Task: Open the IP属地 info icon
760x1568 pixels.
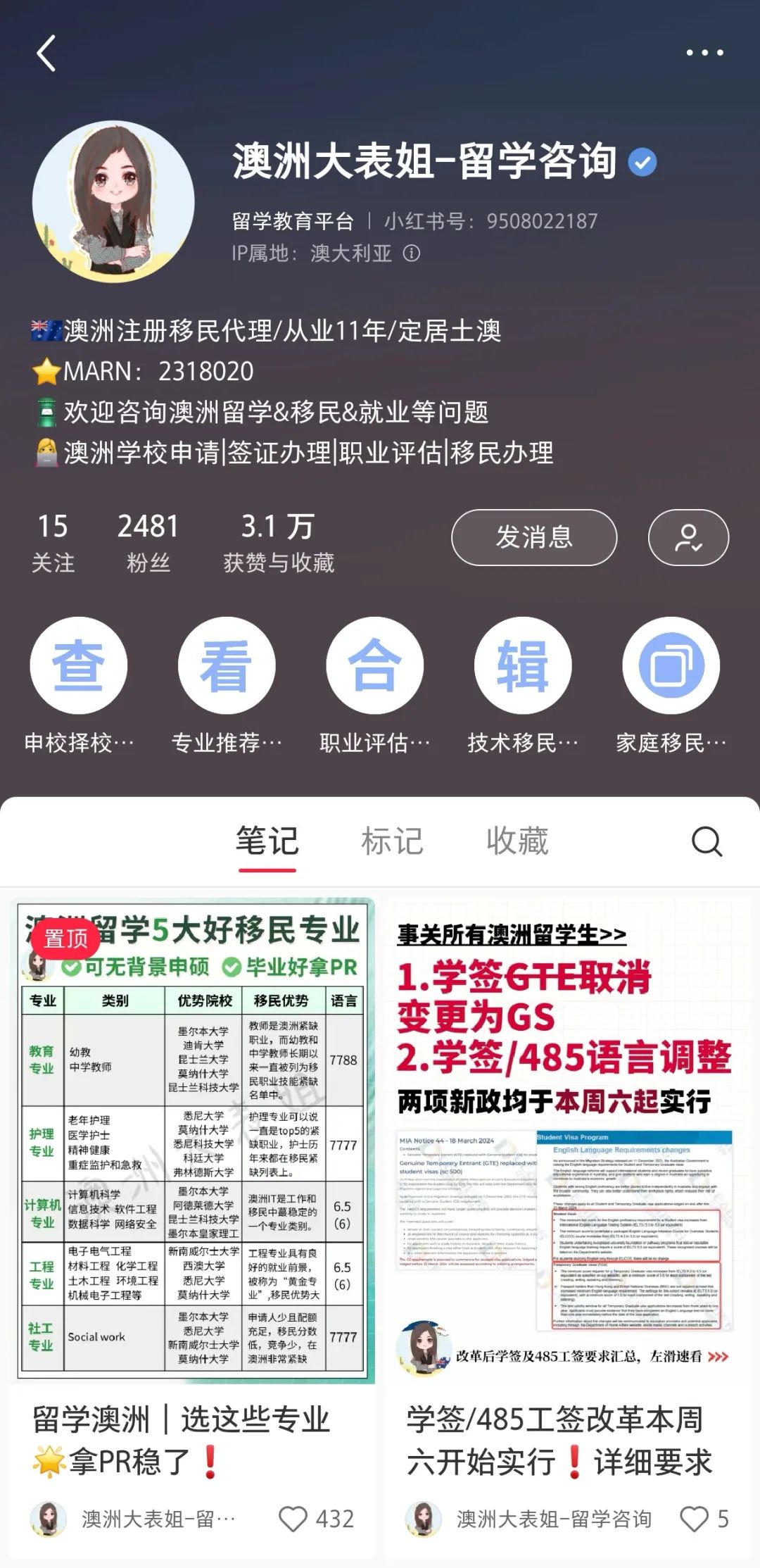Action: tap(412, 253)
